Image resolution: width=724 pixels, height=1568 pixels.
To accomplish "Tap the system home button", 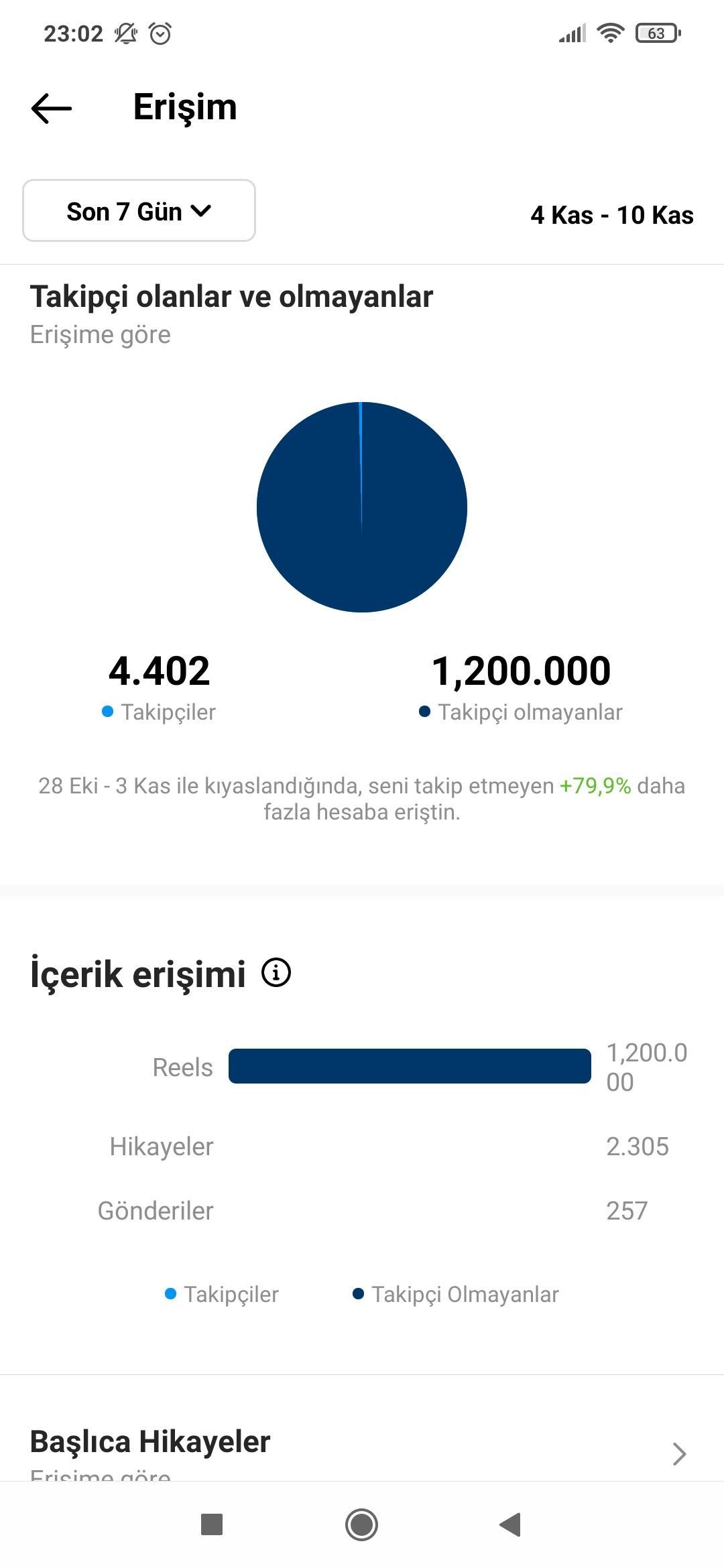I will (361, 1525).
